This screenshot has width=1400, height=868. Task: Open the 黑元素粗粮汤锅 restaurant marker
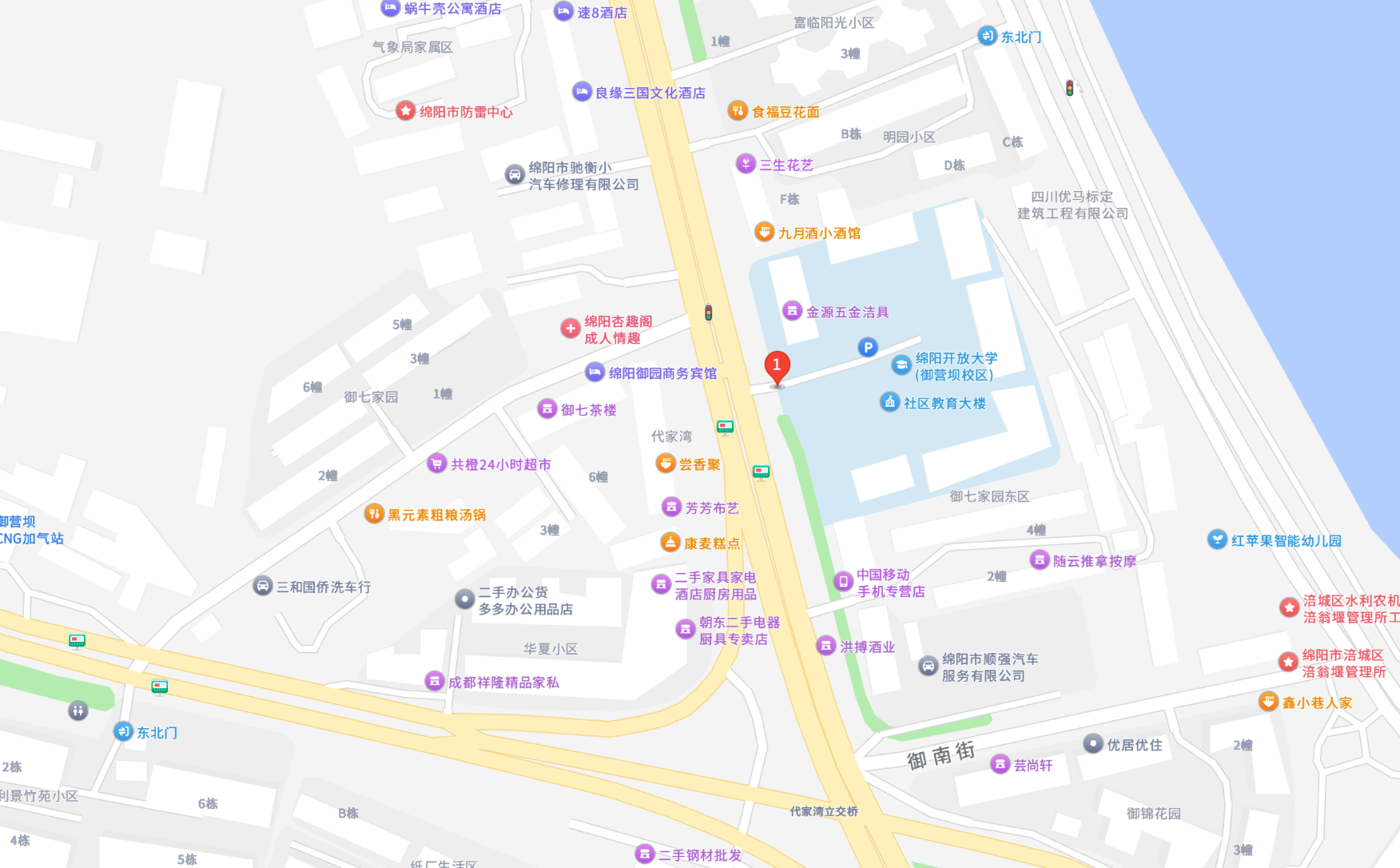(374, 514)
